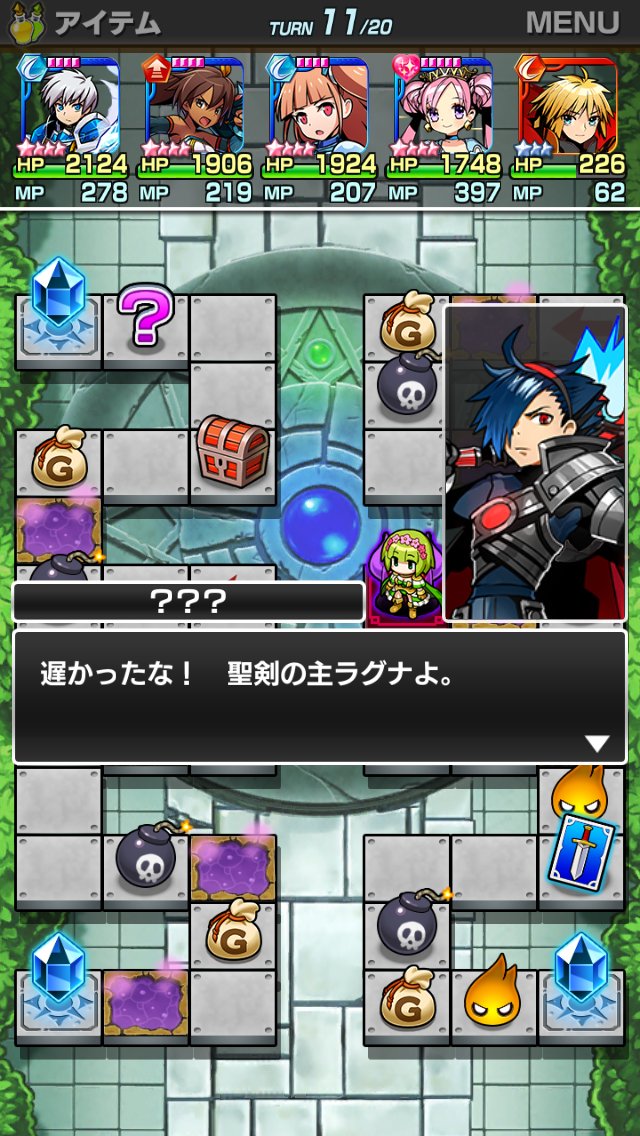The height and width of the screenshot is (1136, 640).
Task: Select the white-haired hero with HP 2124
Action: (x=70, y=105)
